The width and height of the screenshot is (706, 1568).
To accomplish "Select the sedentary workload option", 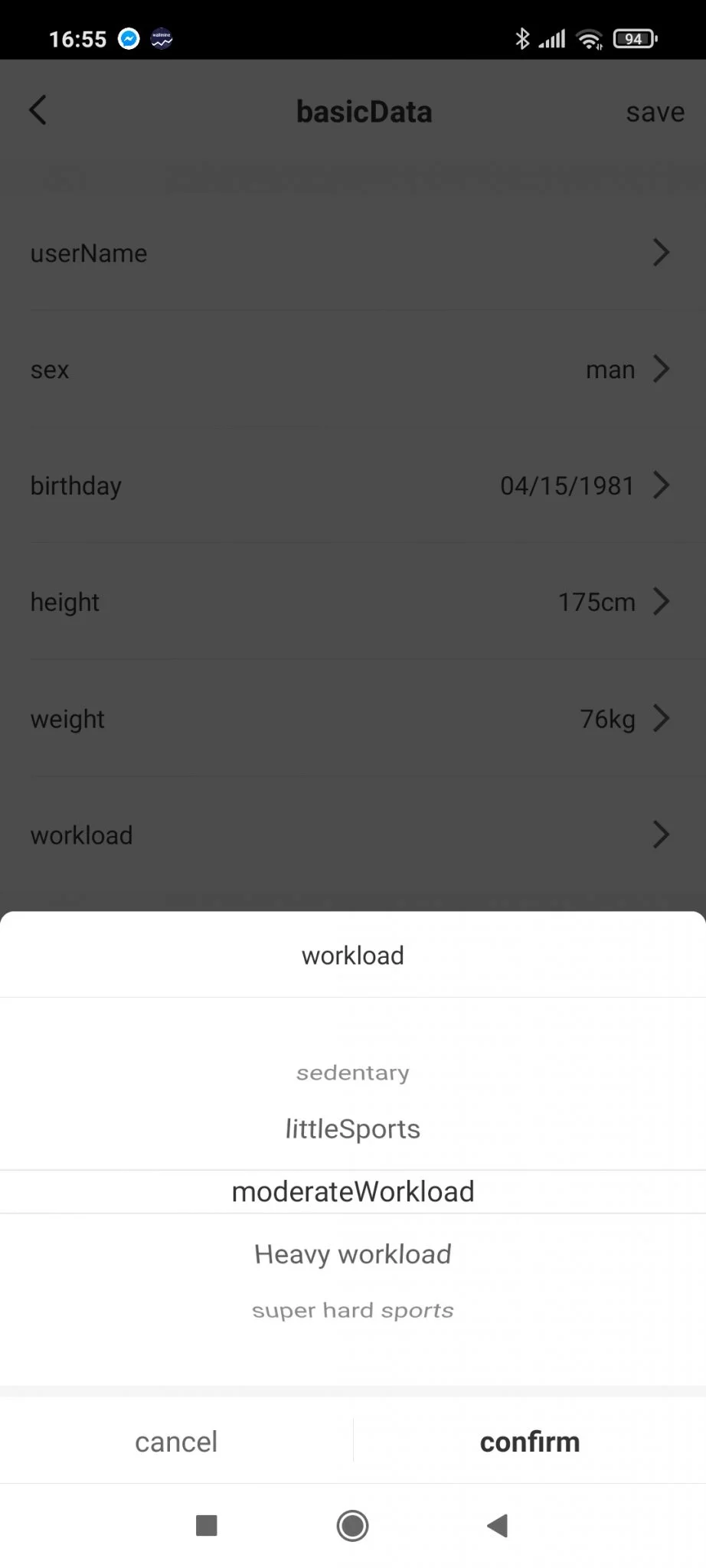I will [x=352, y=1073].
